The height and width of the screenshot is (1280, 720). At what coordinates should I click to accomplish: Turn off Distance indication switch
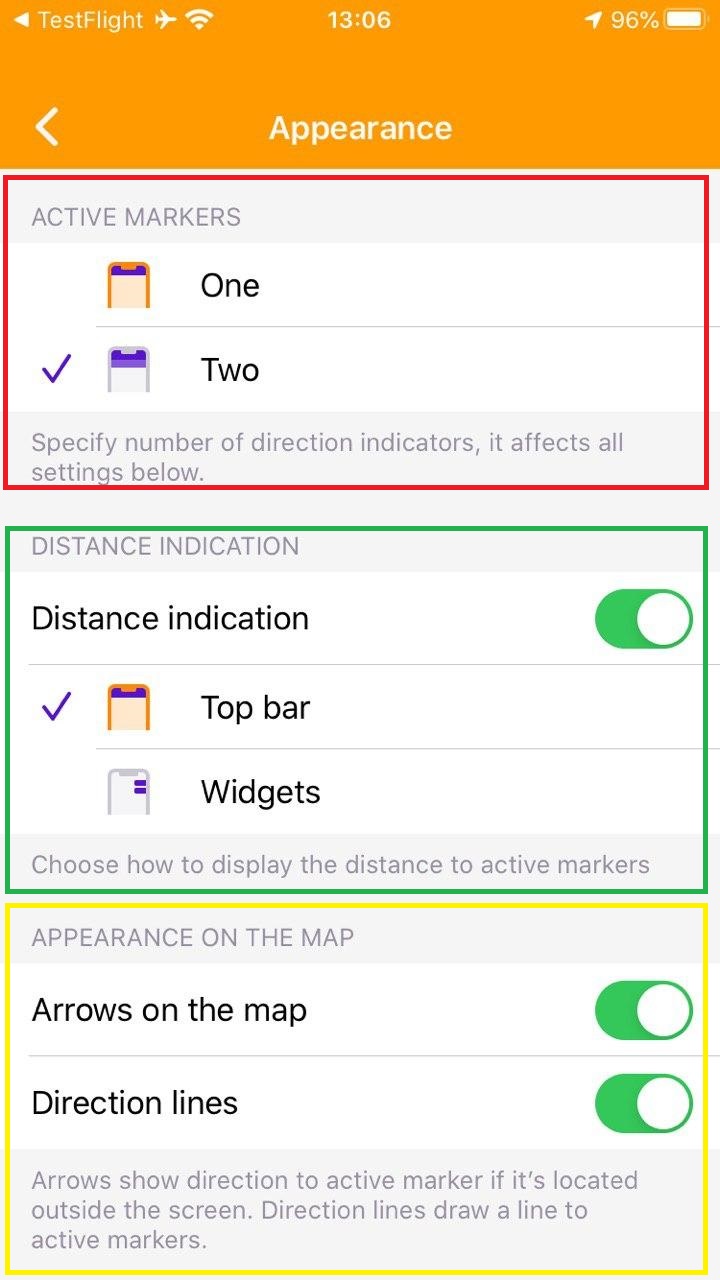pyautogui.click(x=643, y=619)
